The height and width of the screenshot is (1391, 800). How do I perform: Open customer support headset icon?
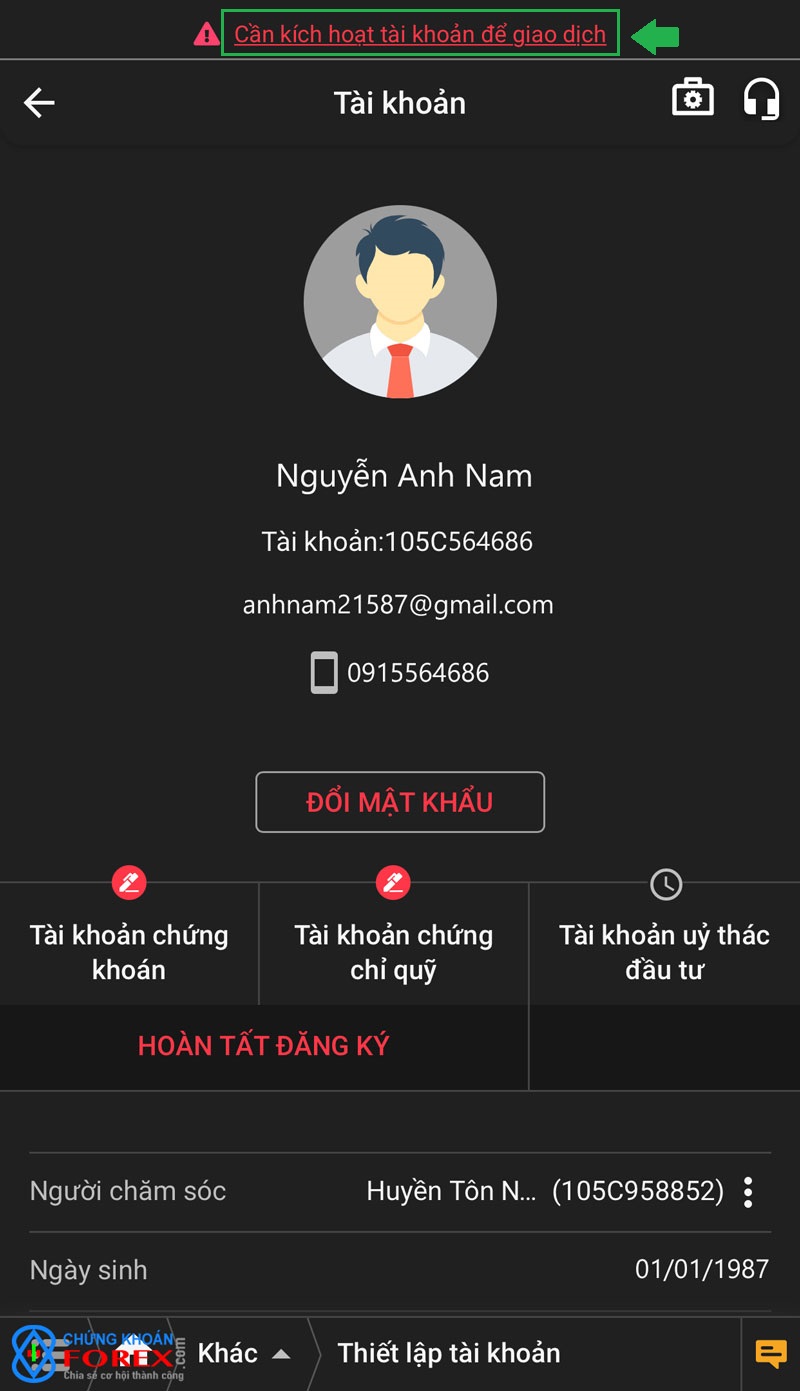click(761, 100)
